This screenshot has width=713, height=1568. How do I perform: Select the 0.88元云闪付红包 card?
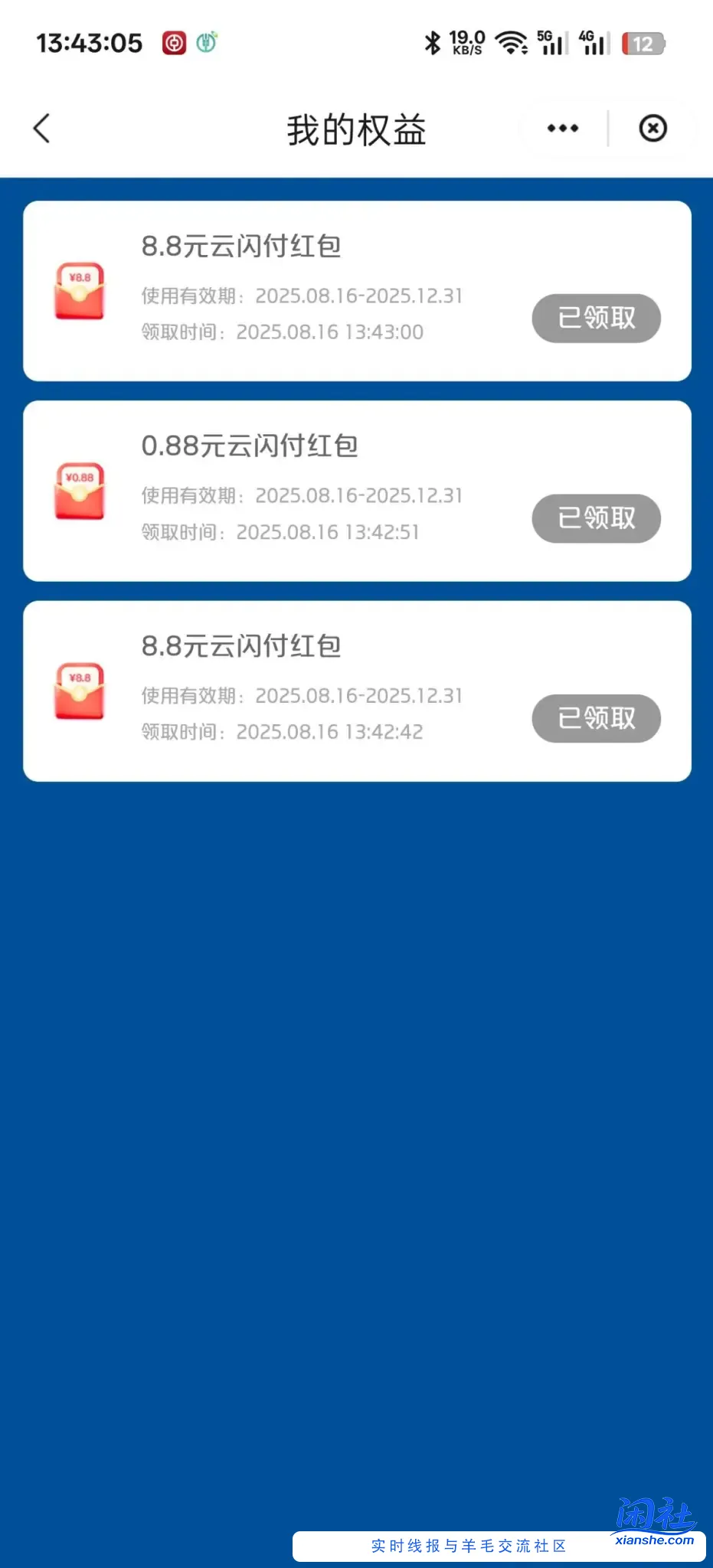357,491
